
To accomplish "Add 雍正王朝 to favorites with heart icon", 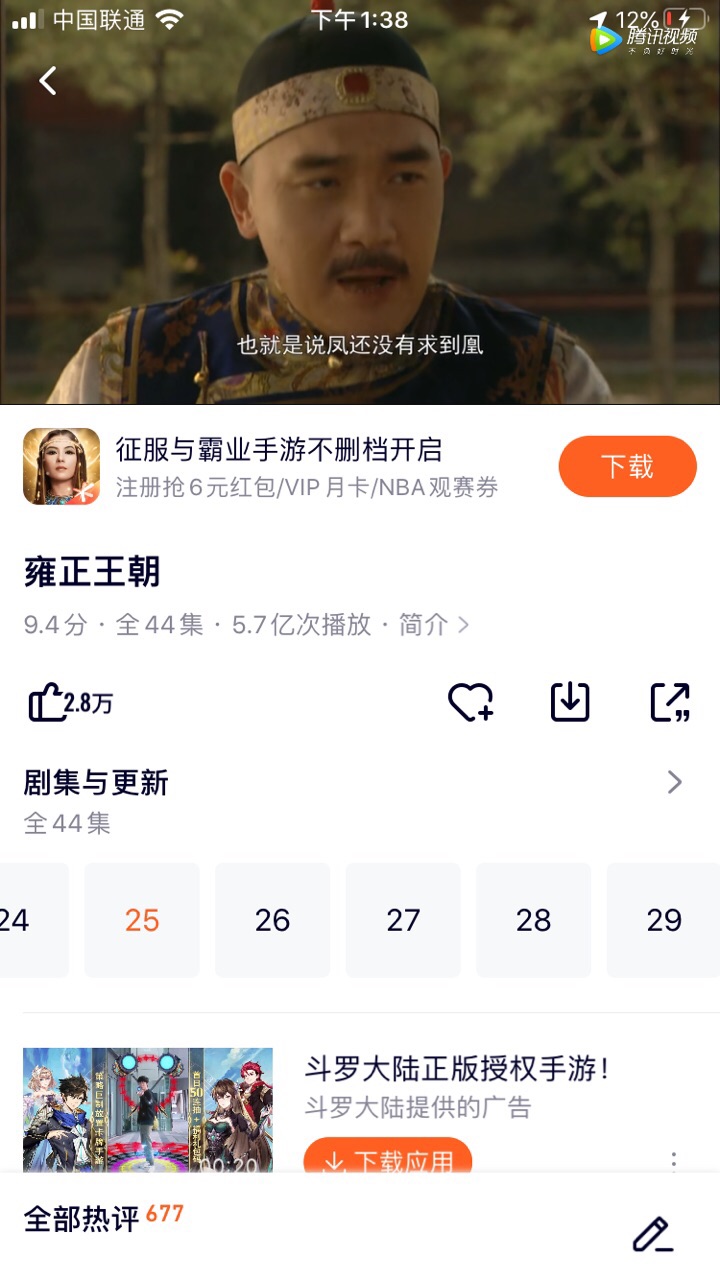I will pyautogui.click(x=470, y=702).
